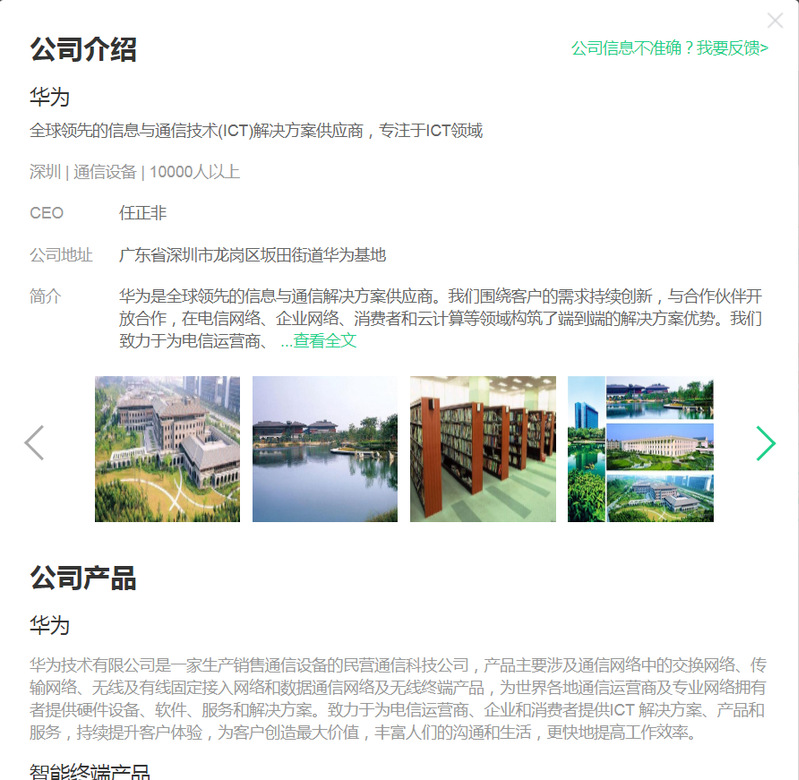
Task: Expand the full company description text
Action: (x=318, y=341)
